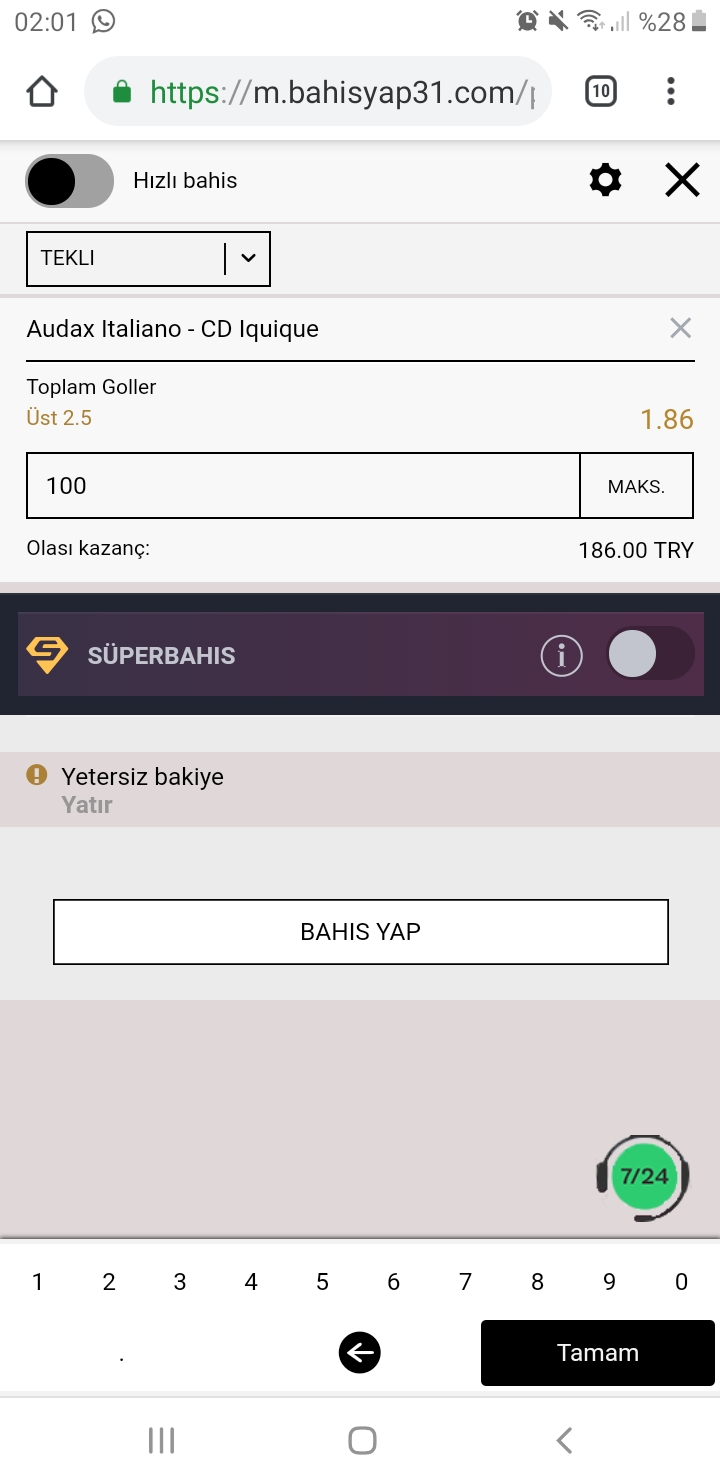Enable the Süperbahis switch
The image size is (720, 1480).
(x=650, y=655)
